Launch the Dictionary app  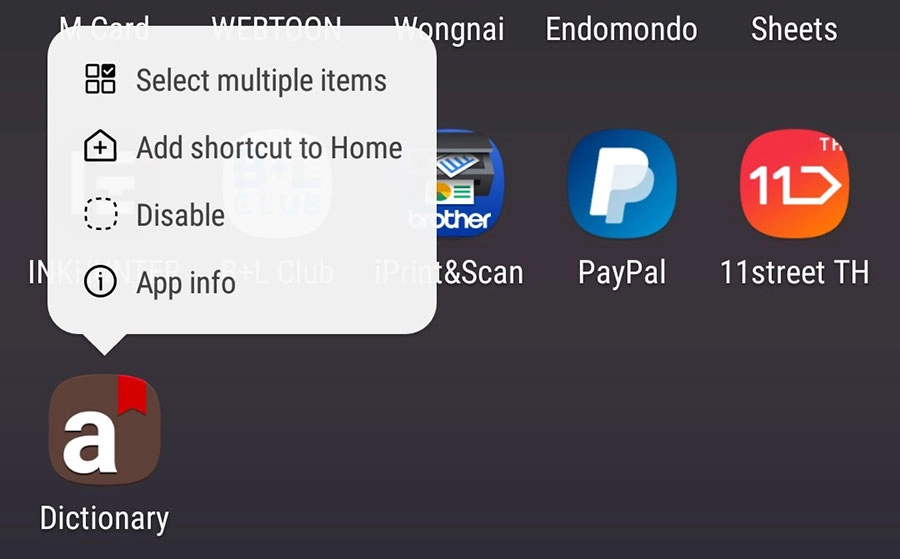104,430
